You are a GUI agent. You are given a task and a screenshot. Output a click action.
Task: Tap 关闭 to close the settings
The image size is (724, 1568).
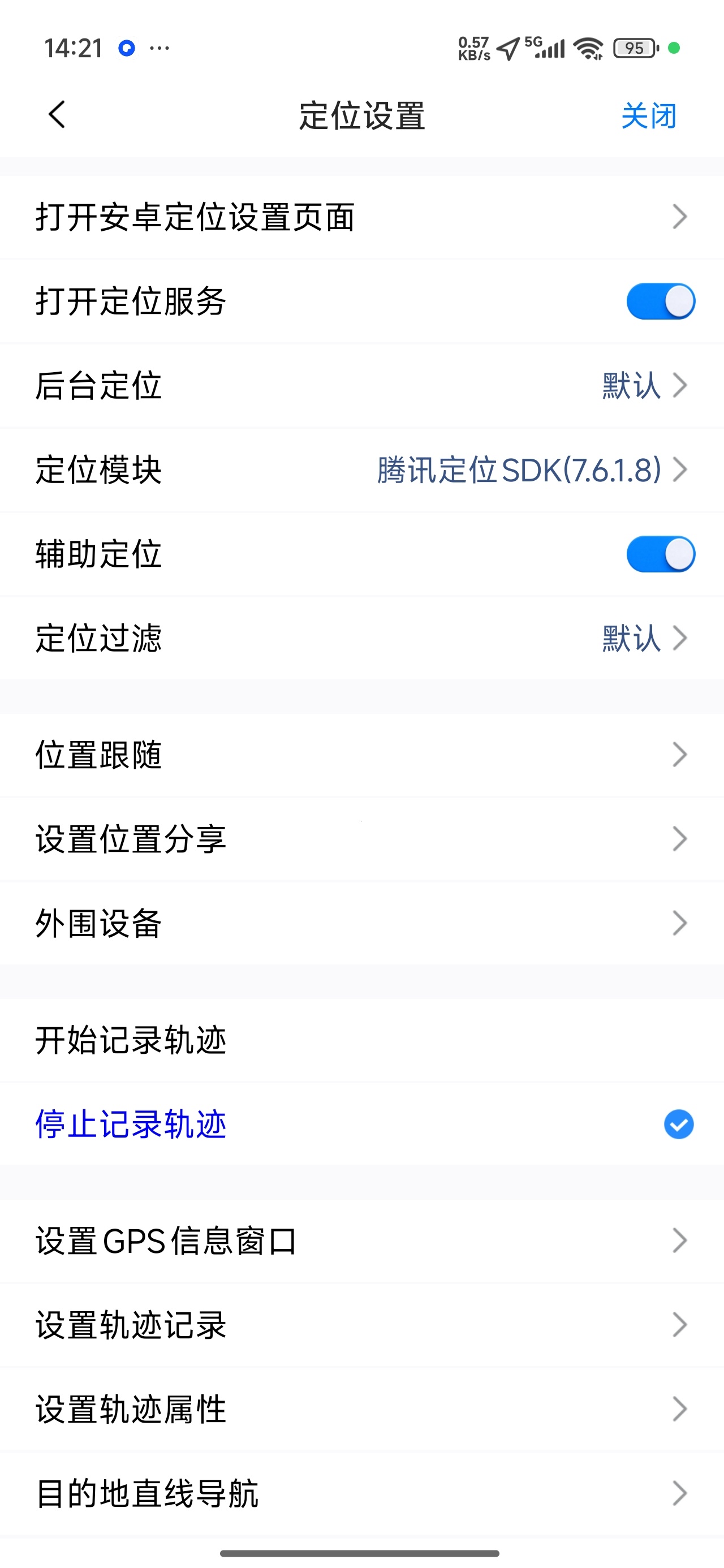(649, 115)
